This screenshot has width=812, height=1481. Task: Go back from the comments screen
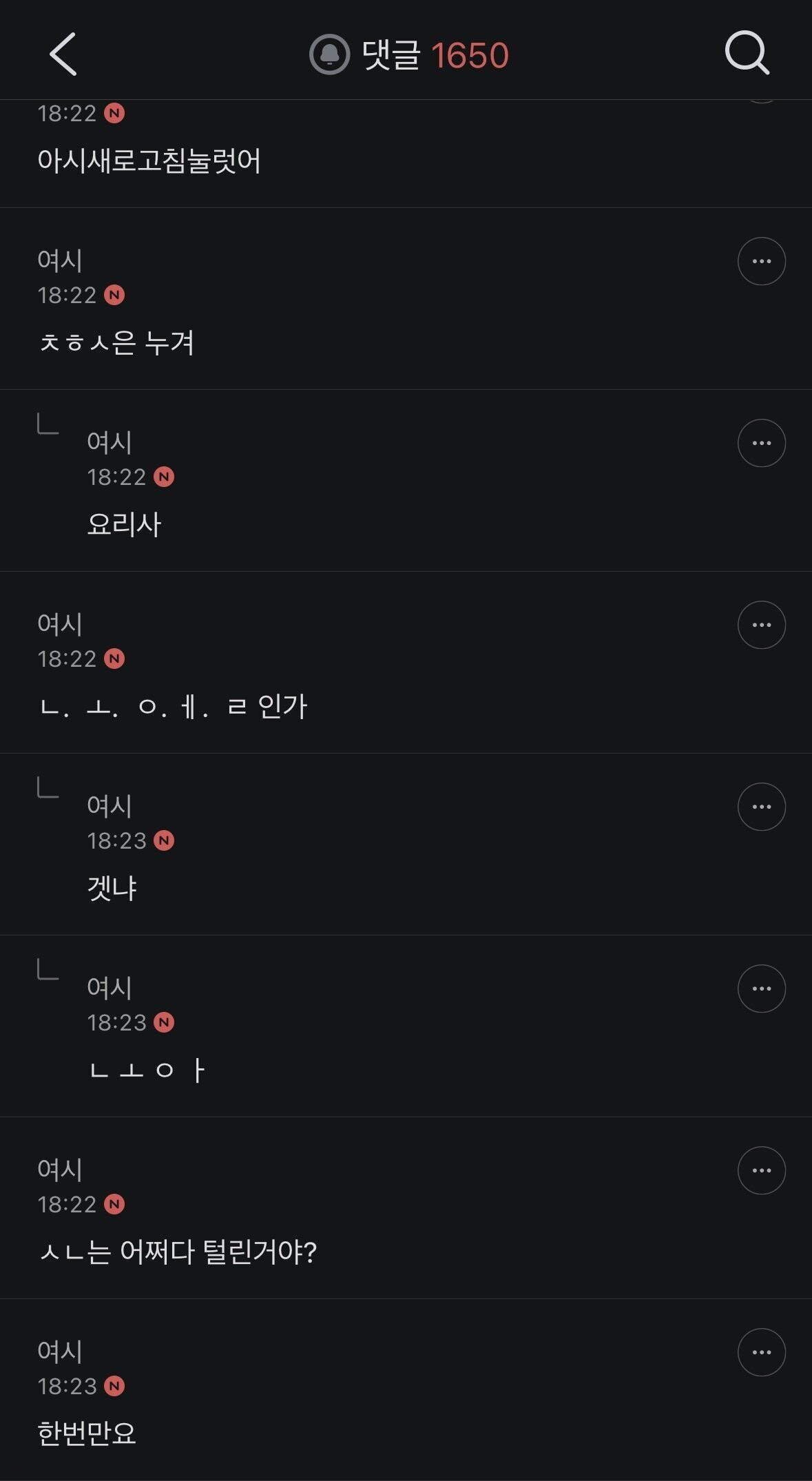[x=63, y=54]
